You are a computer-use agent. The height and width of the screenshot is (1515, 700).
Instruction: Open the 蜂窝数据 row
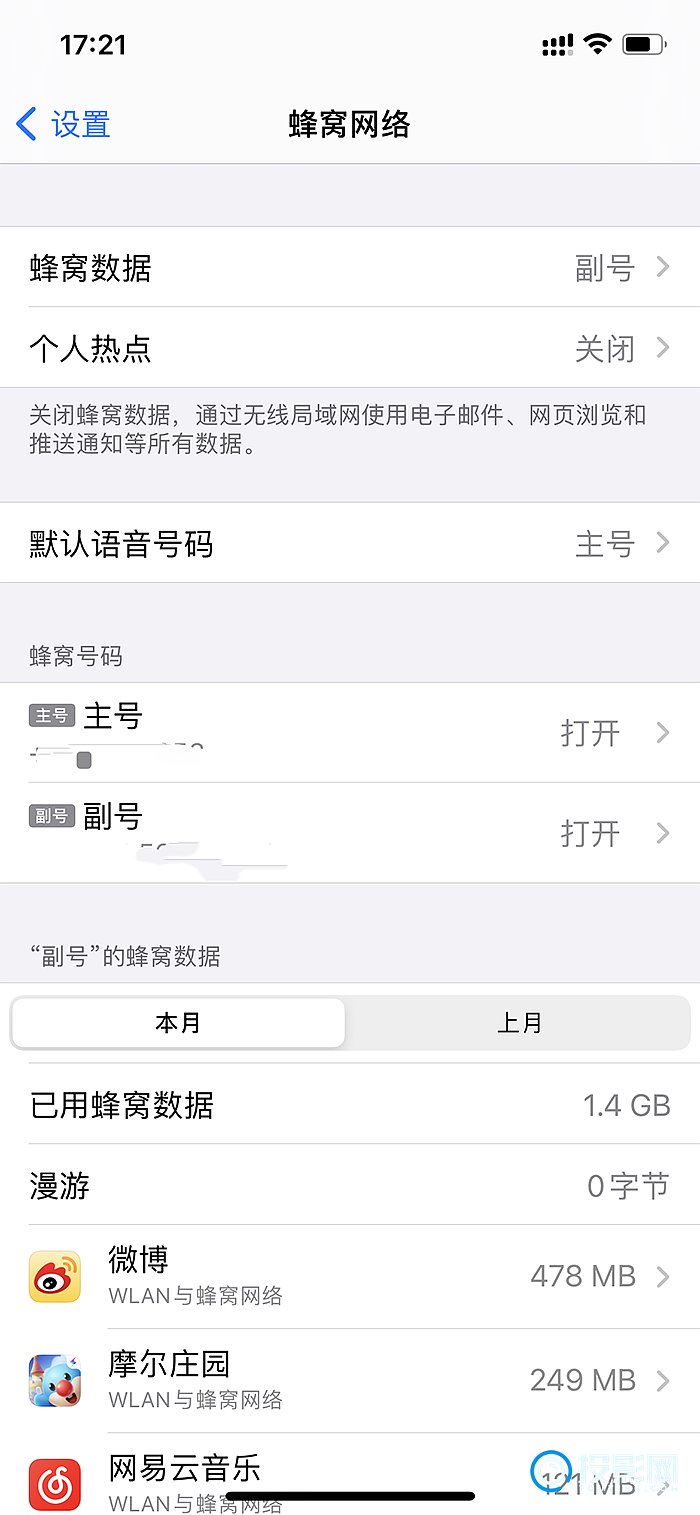click(x=350, y=267)
